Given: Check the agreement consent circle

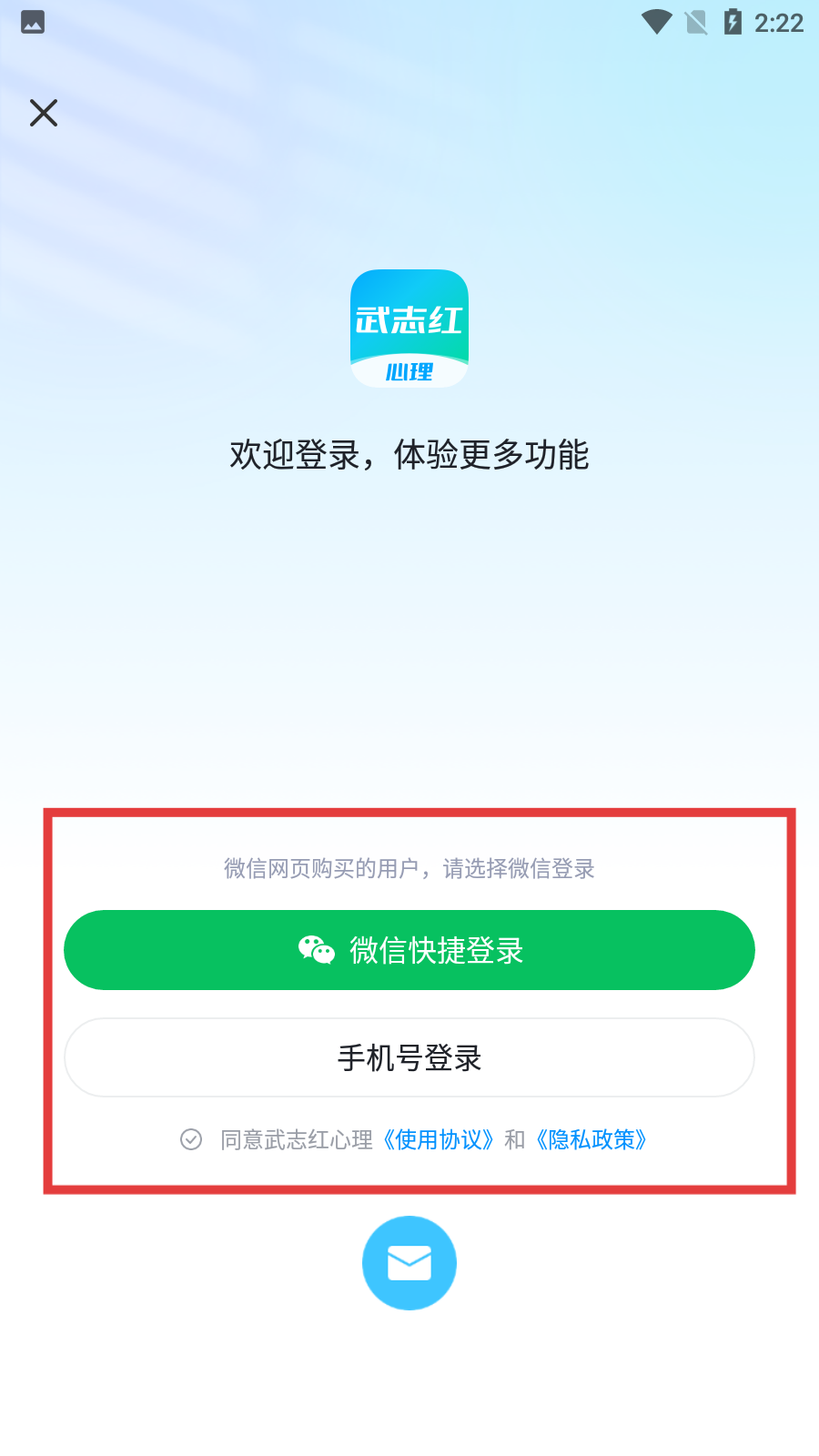Looking at the screenshot, I should point(191,1139).
